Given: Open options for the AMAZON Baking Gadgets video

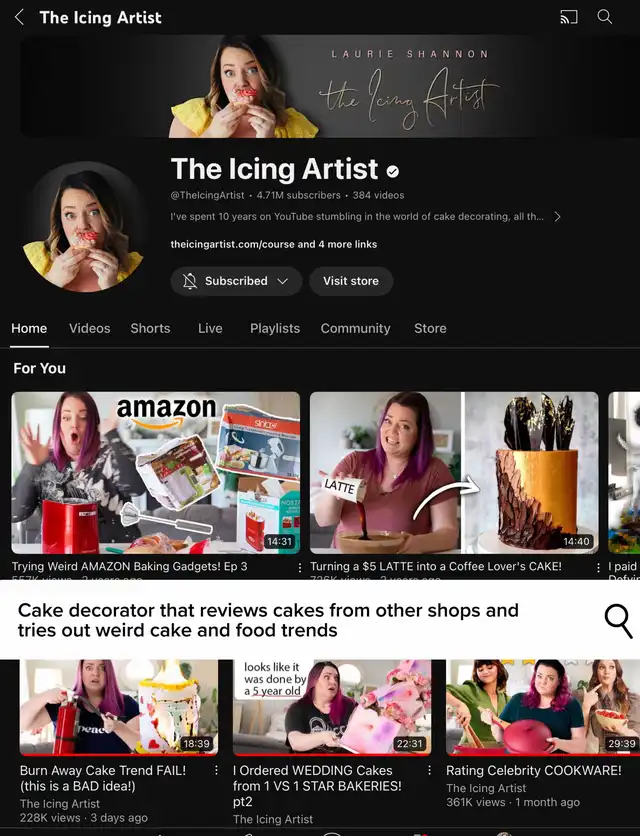Looking at the screenshot, I should pyautogui.click(x=300, y=567).
